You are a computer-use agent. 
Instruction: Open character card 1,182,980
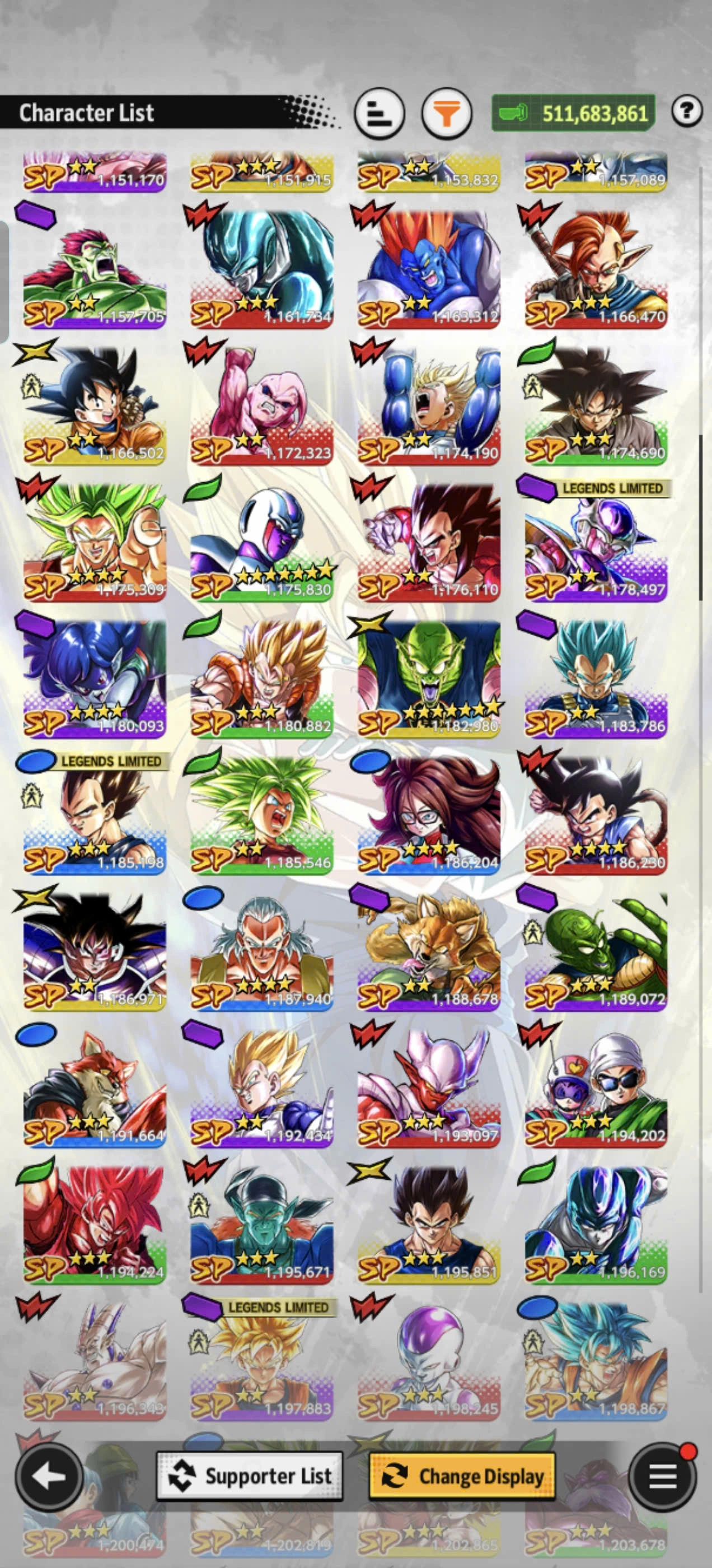tap(429, 678)
